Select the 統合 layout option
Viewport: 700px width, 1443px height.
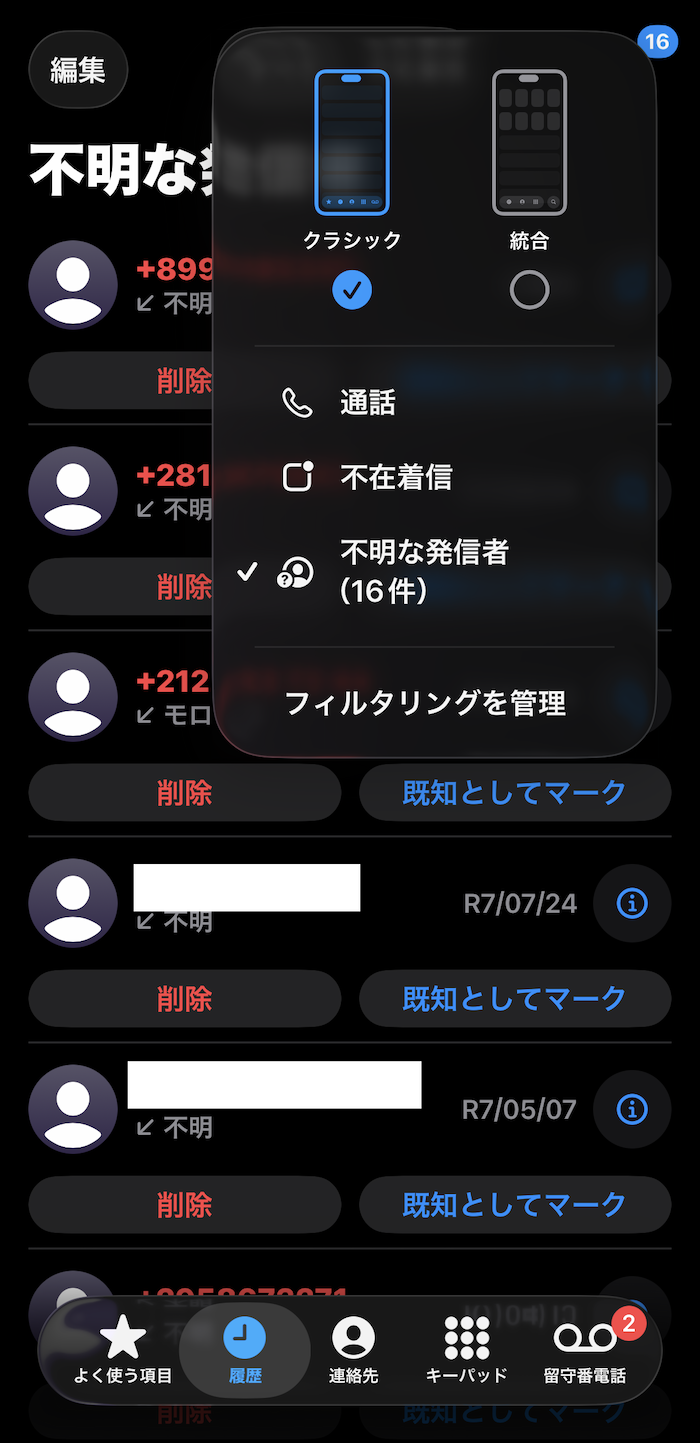click(x=529, y=188)
